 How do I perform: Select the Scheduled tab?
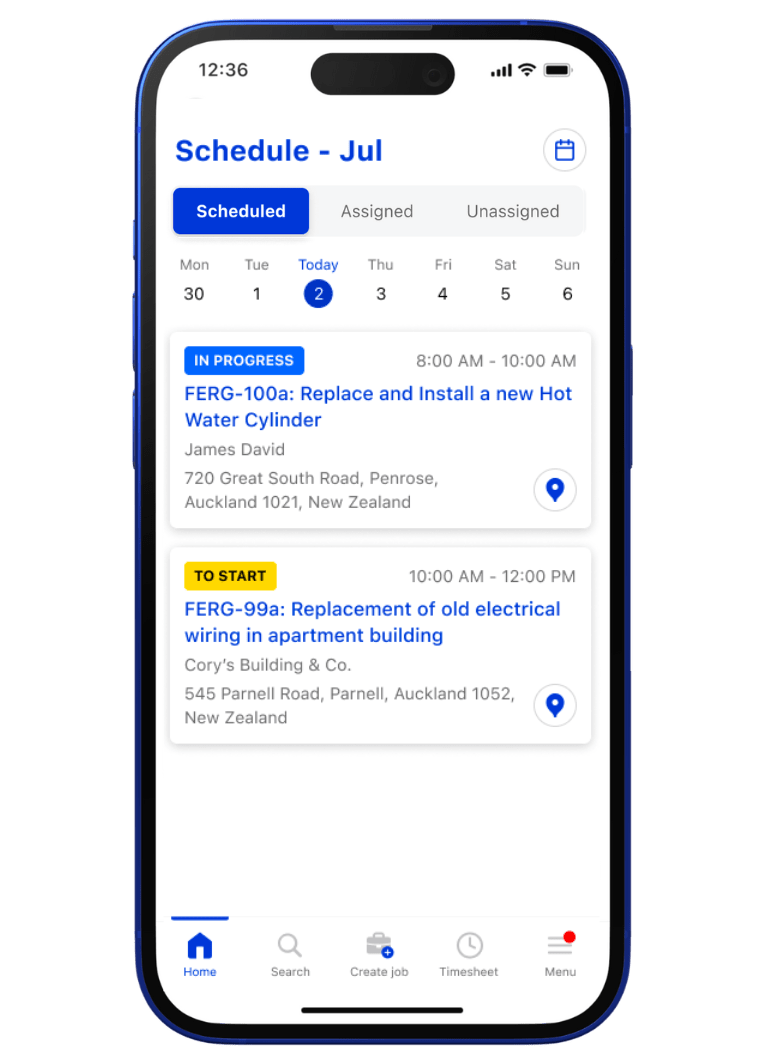[241, 211]
